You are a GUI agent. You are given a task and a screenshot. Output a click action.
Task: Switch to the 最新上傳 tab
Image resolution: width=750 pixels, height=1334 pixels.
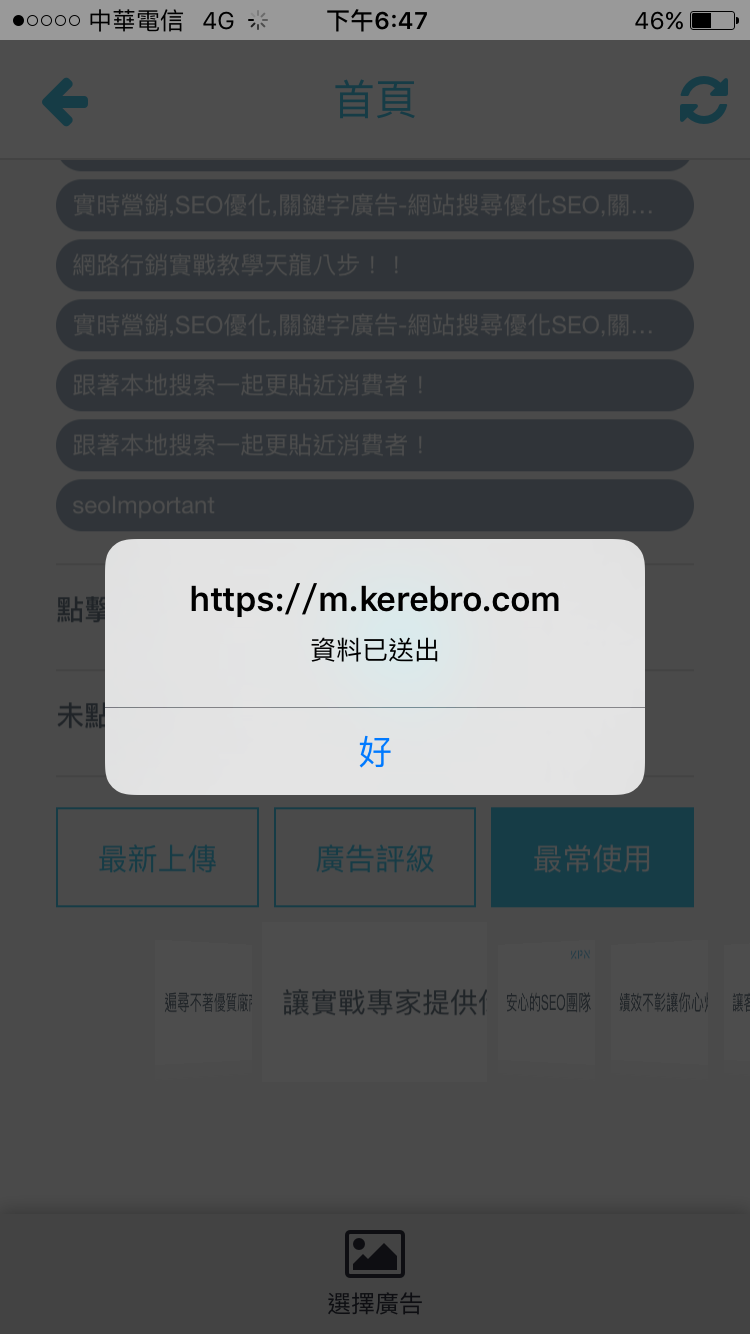157,858
